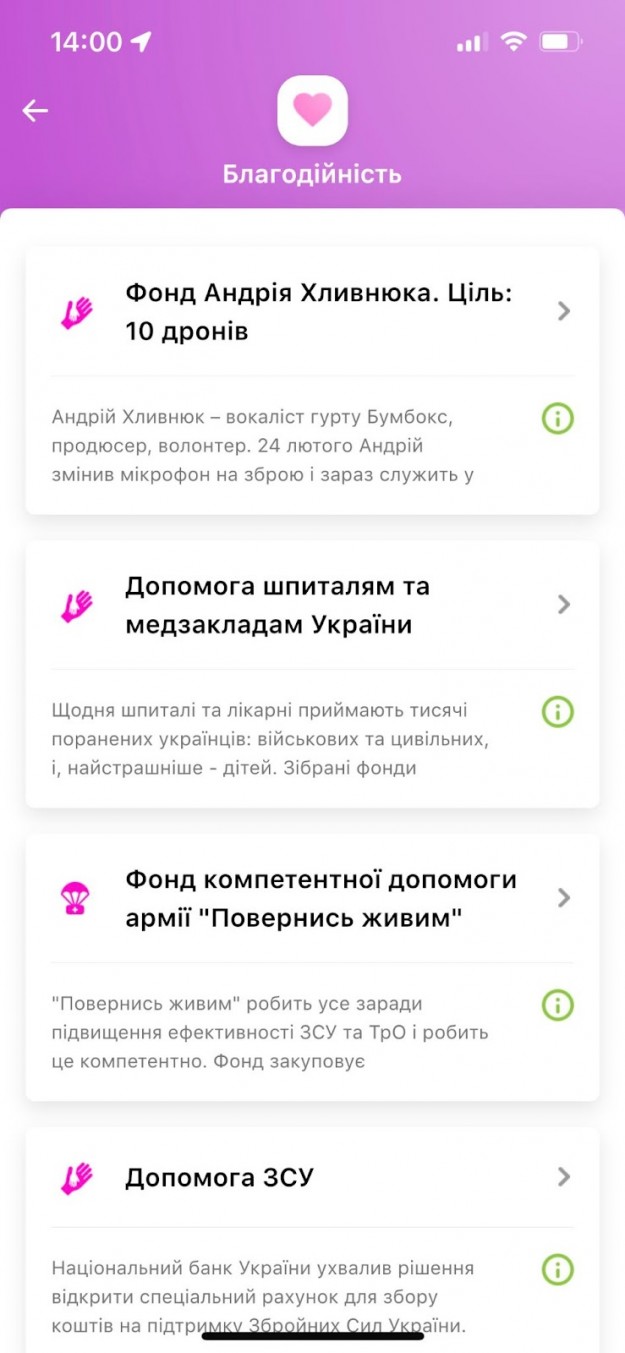625x1353 pixels.
Task: Show info about Фонд Андрія Хливнюка
Action: (557, 418)
